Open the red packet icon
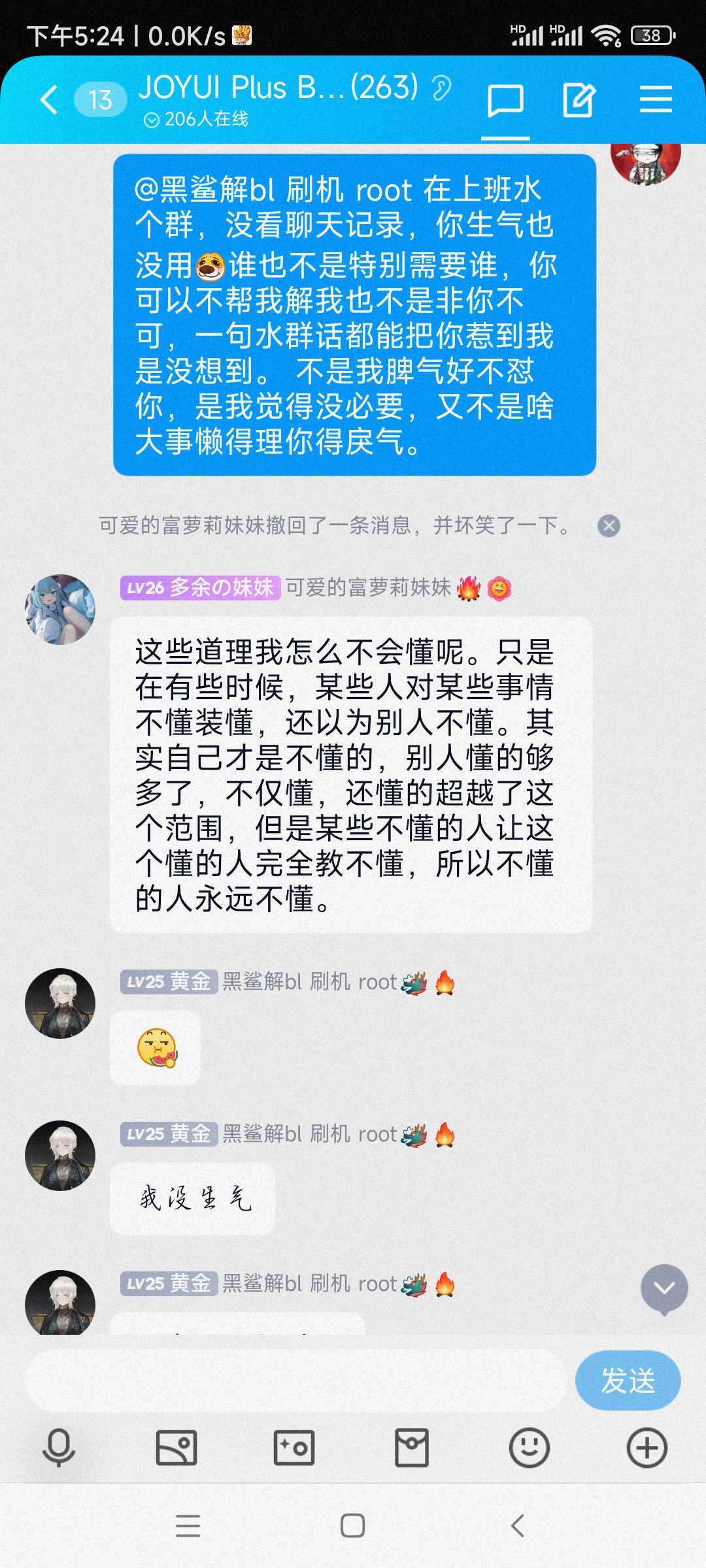 412,1448
